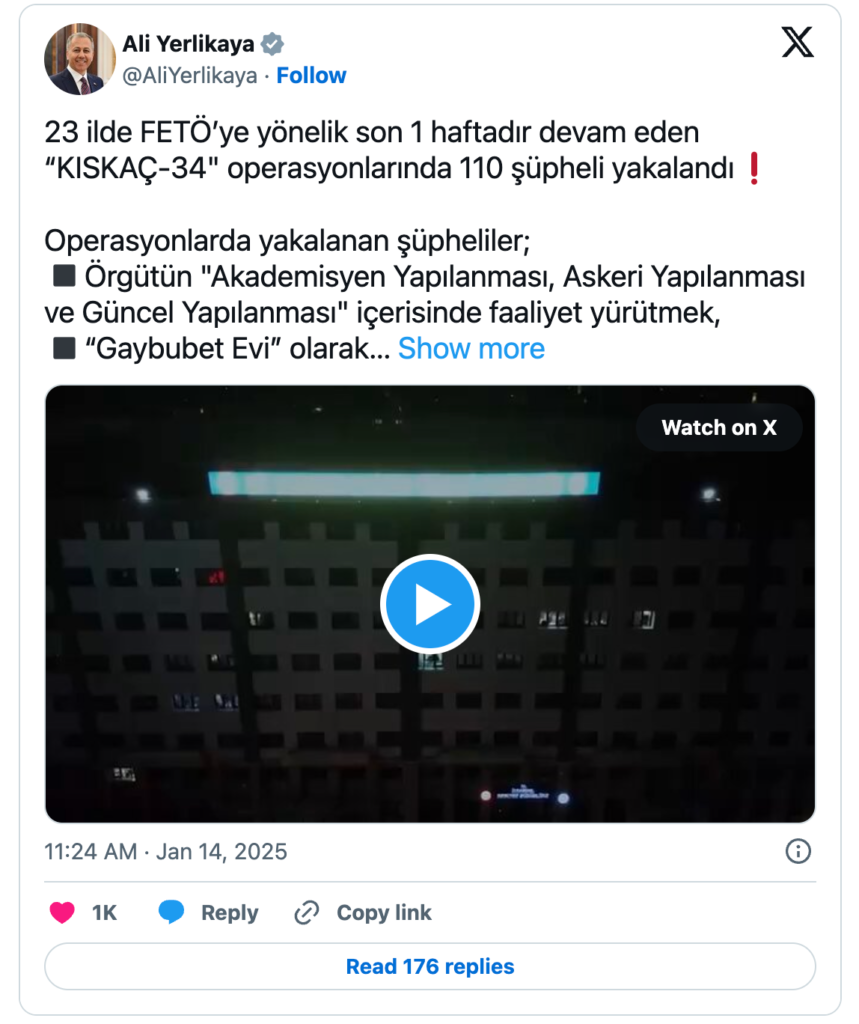Reply to the tweet

coord(208,912)
